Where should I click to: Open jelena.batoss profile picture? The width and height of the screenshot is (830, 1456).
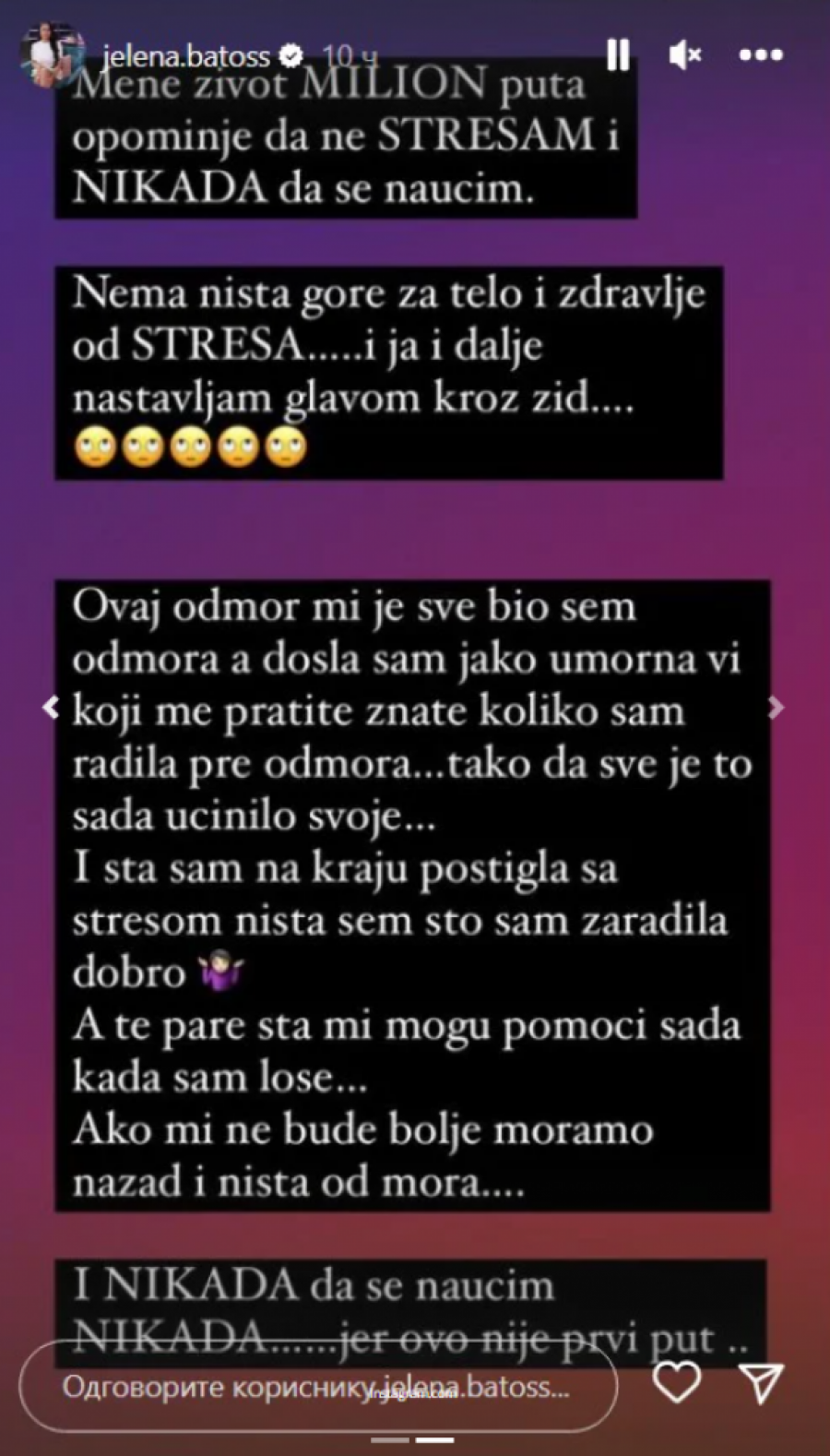click(x=52, y=55)
